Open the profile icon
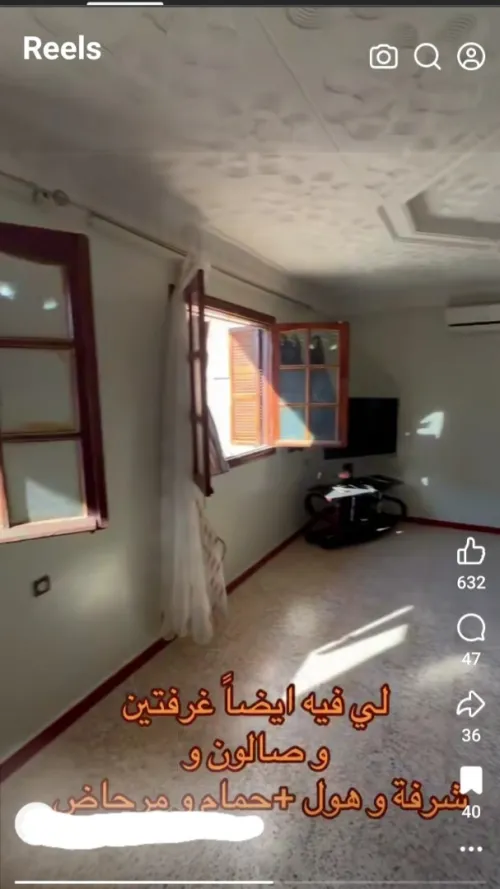The width and height of the screenshot is (500, 889). tap(471, 57)
